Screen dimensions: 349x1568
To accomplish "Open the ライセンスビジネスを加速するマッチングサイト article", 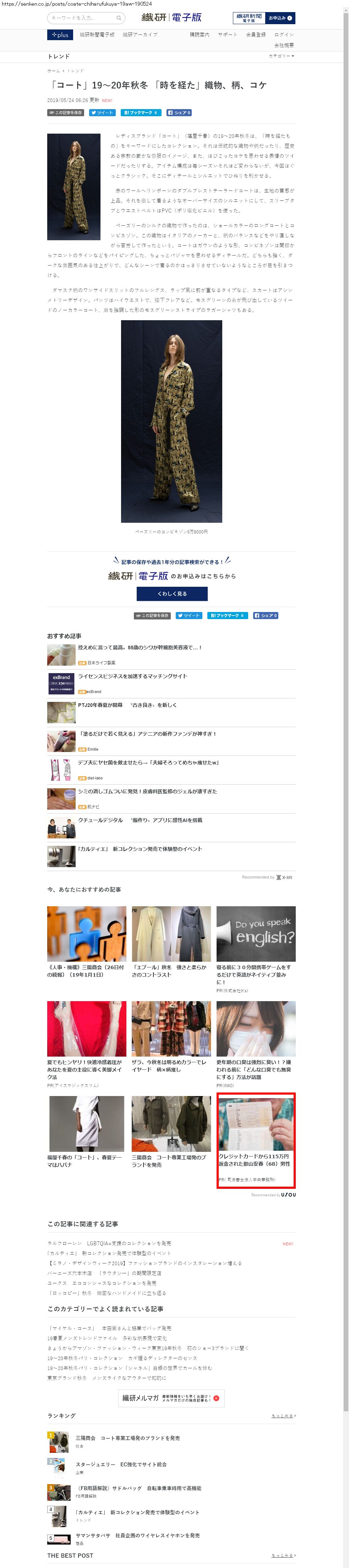I will pyautogui.click(x=132, y=676).
